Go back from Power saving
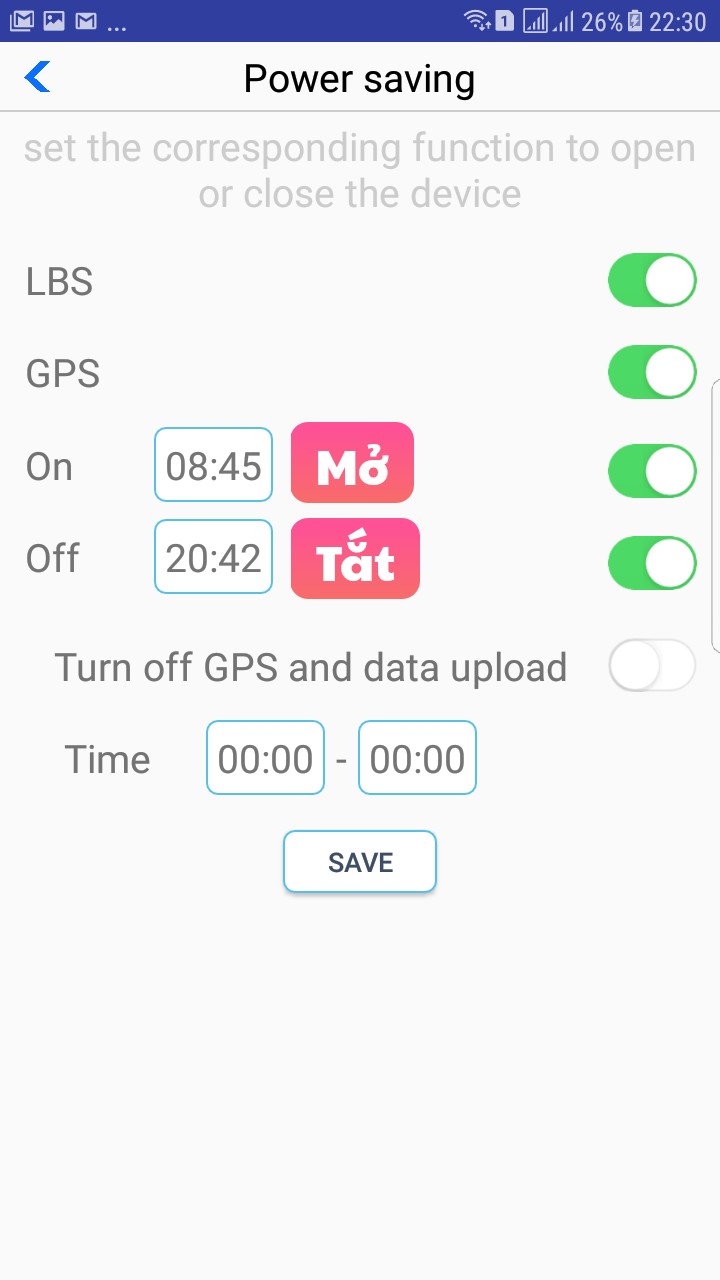Screen dimensions: 720x1280 pos(38,77)
